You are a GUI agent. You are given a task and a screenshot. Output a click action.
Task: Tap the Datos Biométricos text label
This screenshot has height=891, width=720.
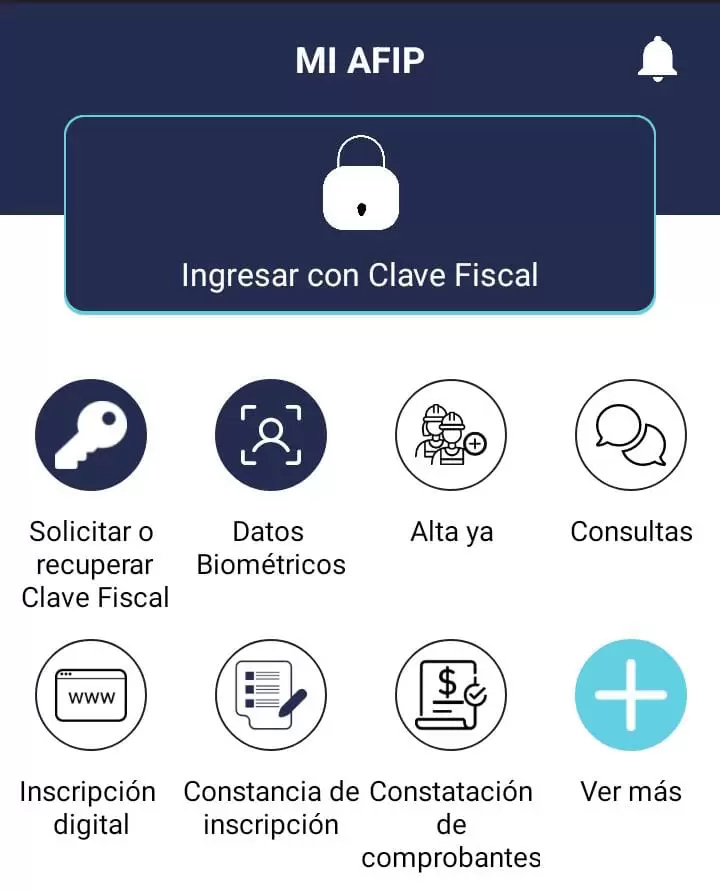pos(271,548)
